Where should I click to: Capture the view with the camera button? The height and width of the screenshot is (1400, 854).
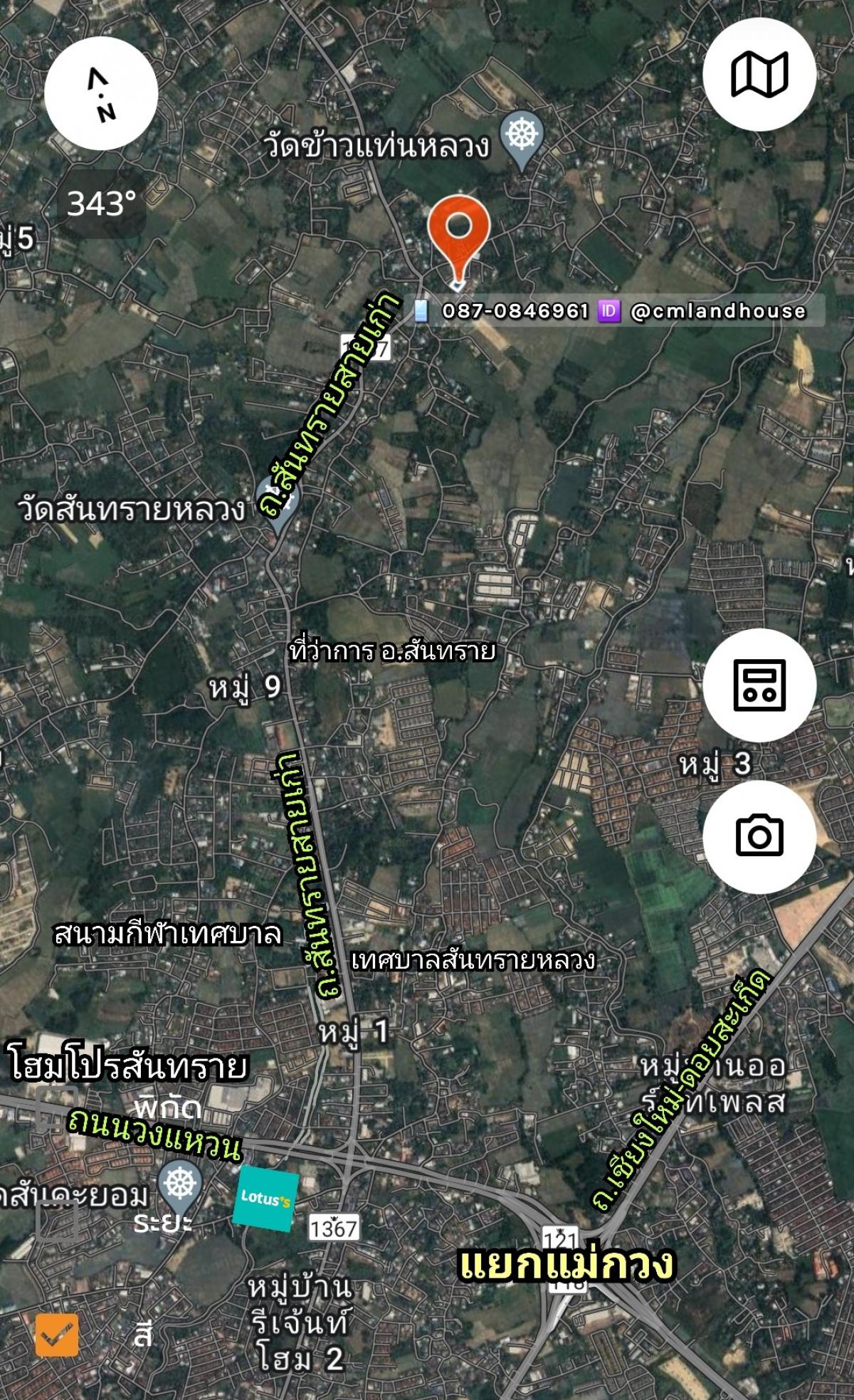click(759, 836)
